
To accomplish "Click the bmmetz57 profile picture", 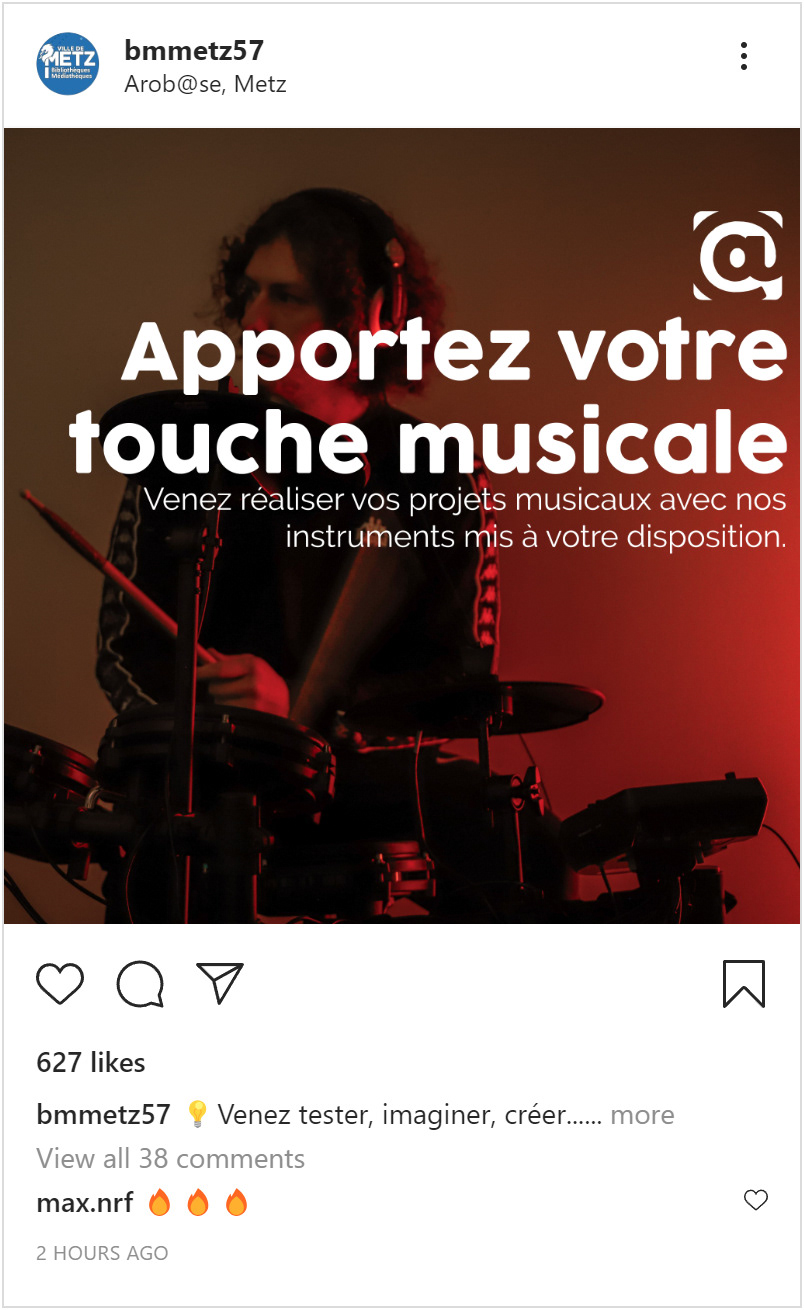I will tap(68, 62).
